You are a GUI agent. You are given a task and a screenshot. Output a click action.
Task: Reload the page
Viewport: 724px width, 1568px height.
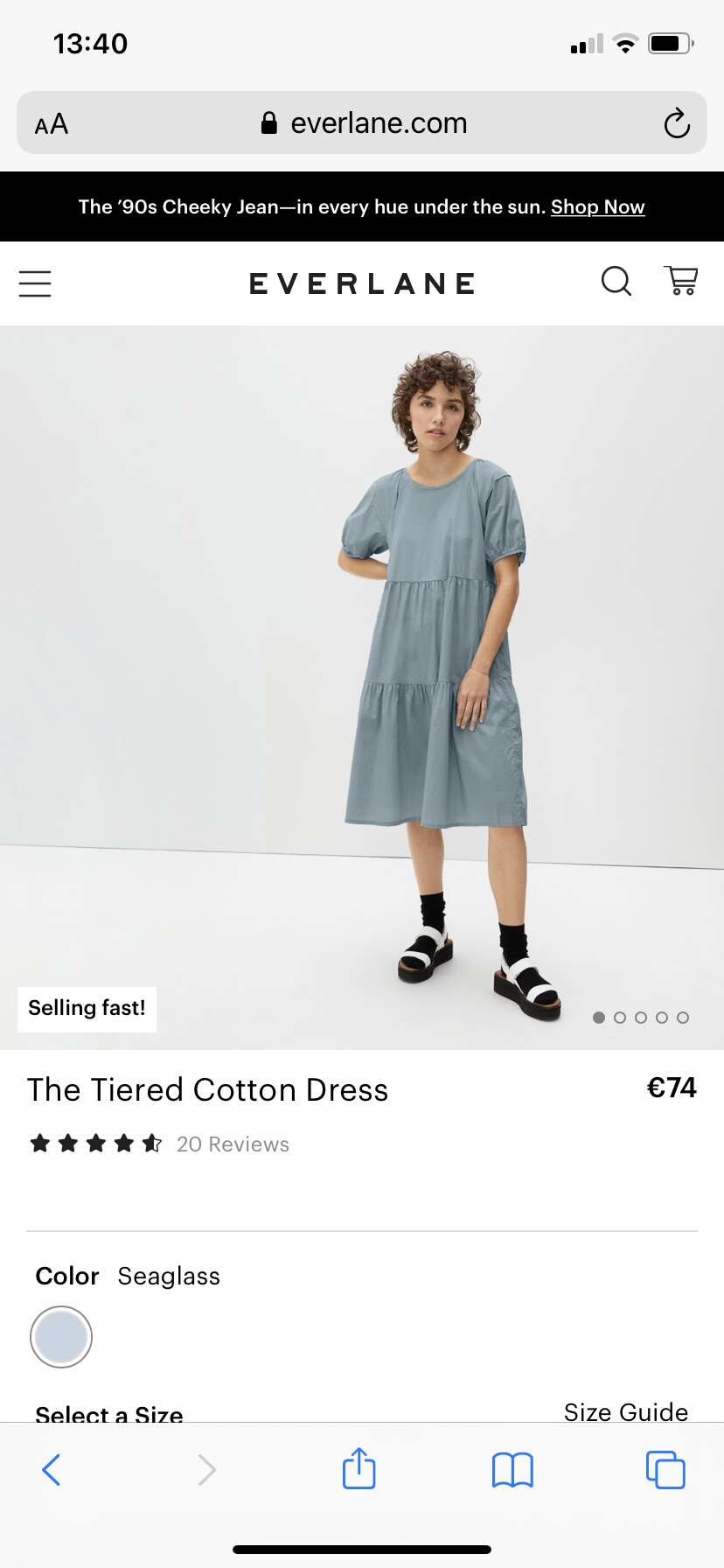[677, 123]
